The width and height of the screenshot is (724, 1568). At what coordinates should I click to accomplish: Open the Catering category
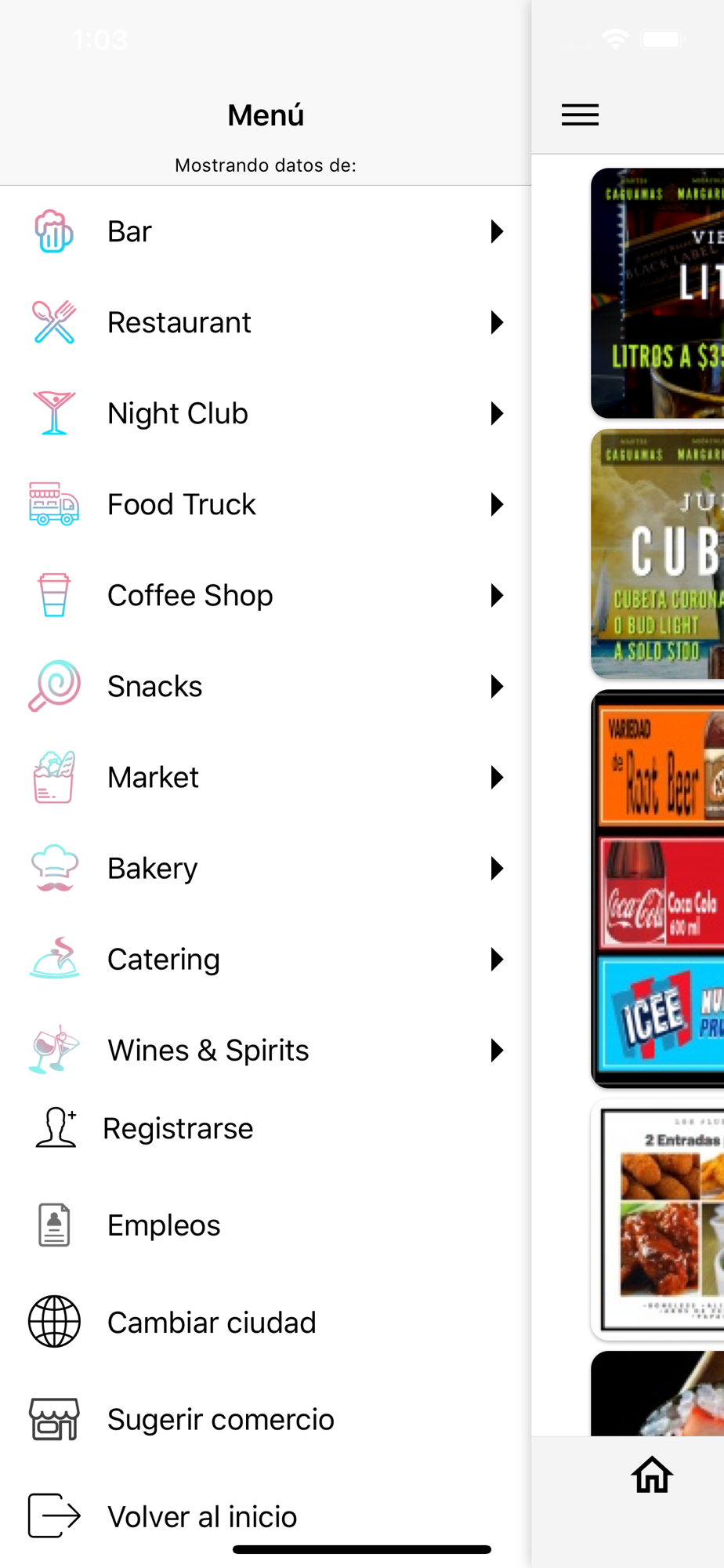[265, 960]
